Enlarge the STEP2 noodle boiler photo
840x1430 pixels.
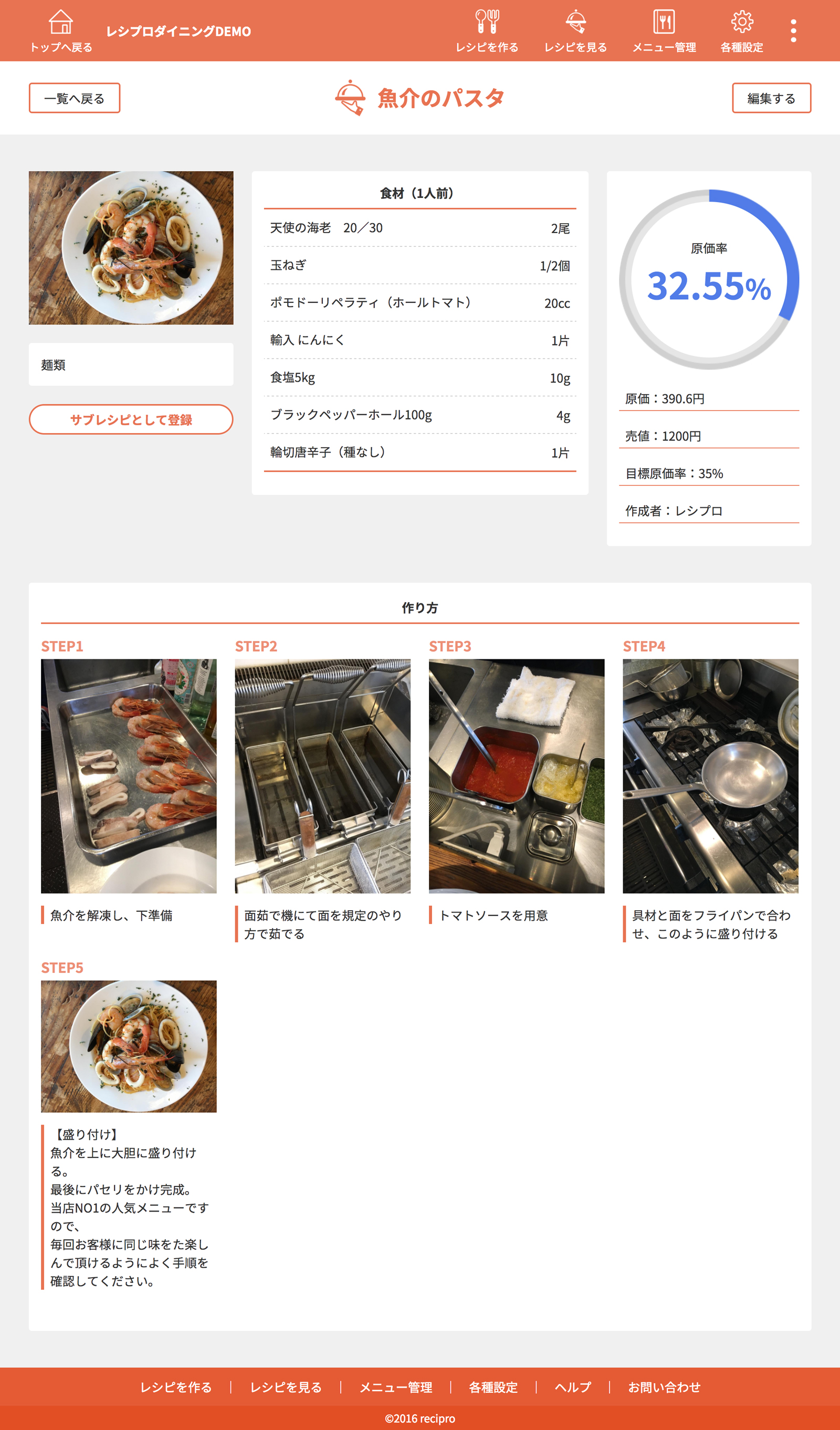[x=322, y=776]
